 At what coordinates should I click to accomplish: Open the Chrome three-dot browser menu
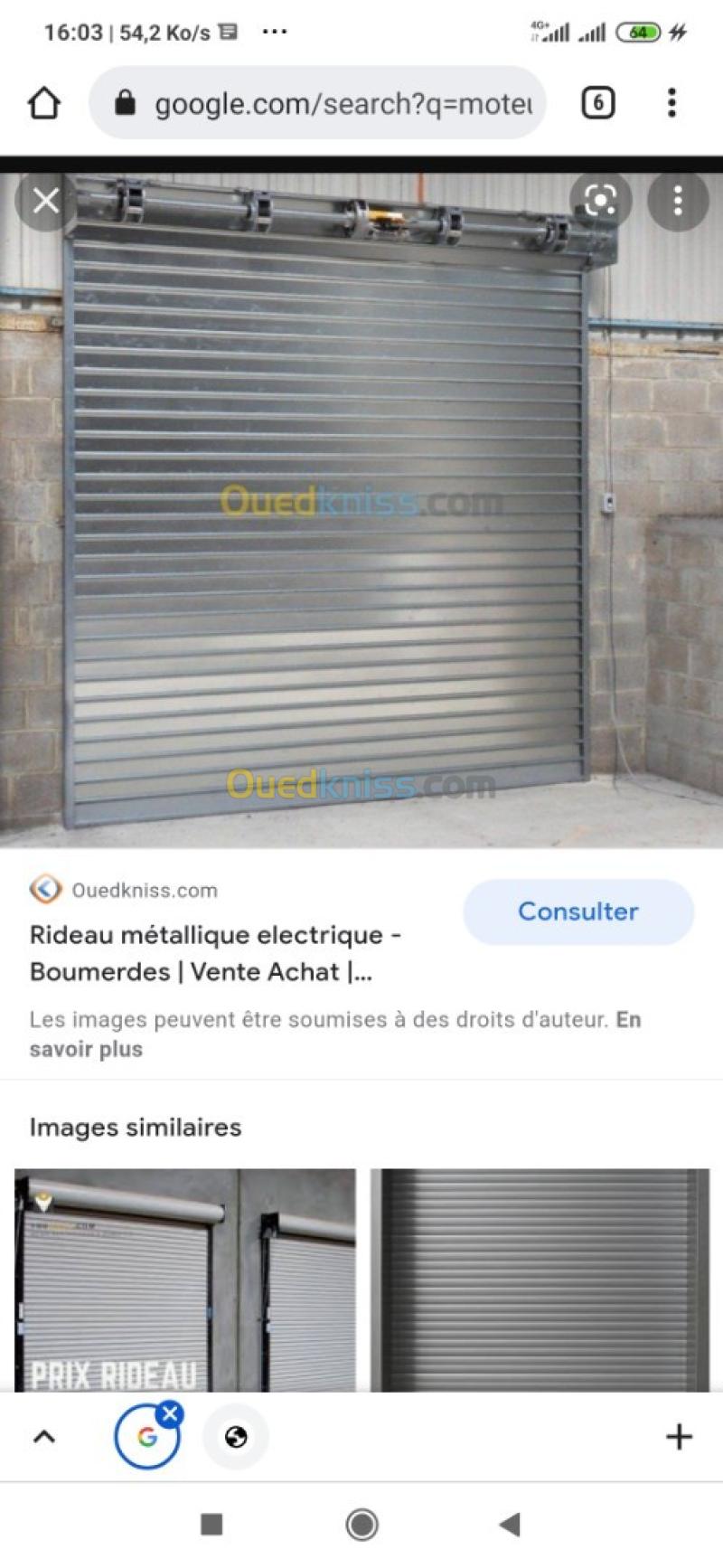click(671, 103)
